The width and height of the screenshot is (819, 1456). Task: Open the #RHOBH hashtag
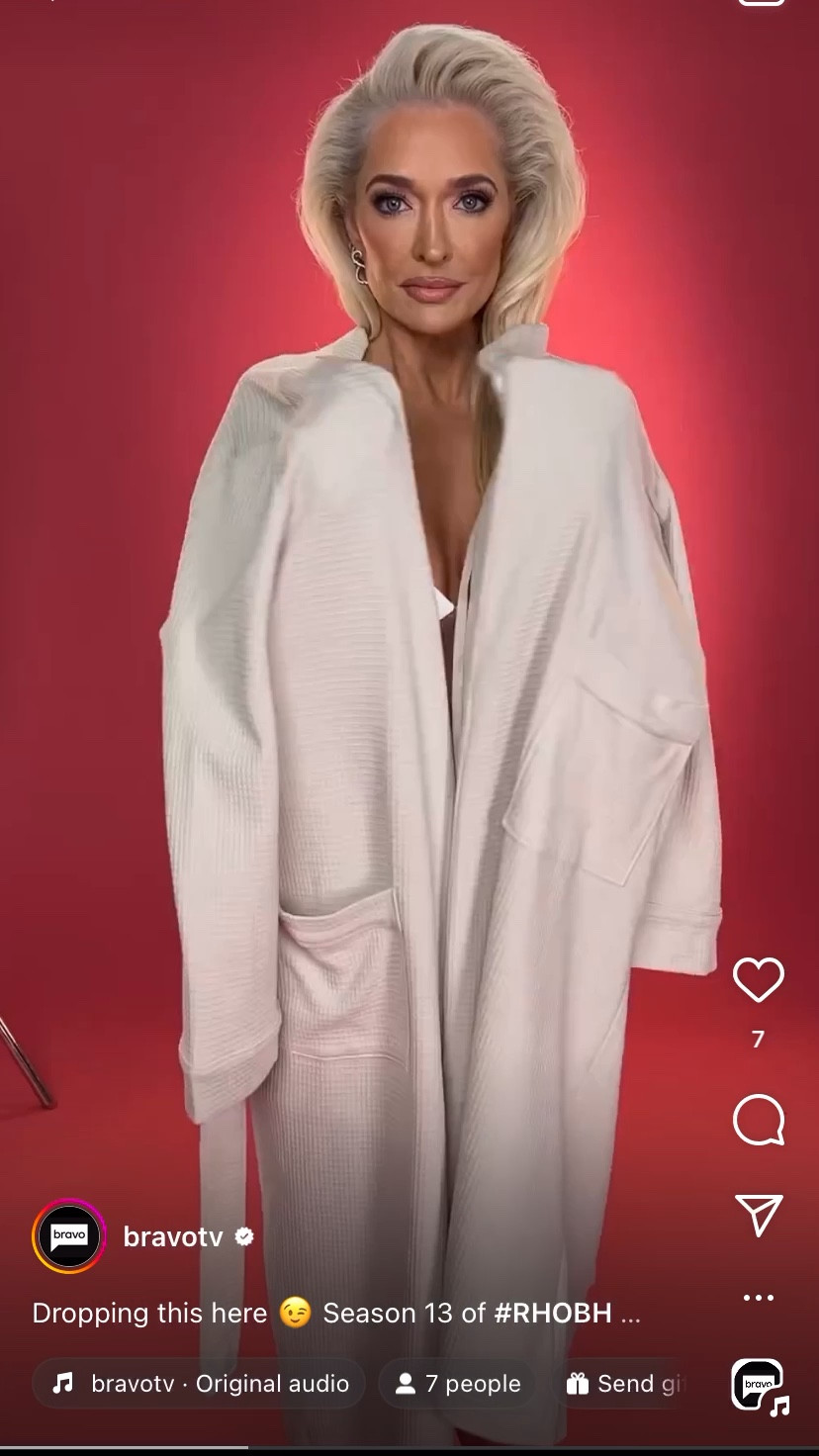(x=552, y=1314)
